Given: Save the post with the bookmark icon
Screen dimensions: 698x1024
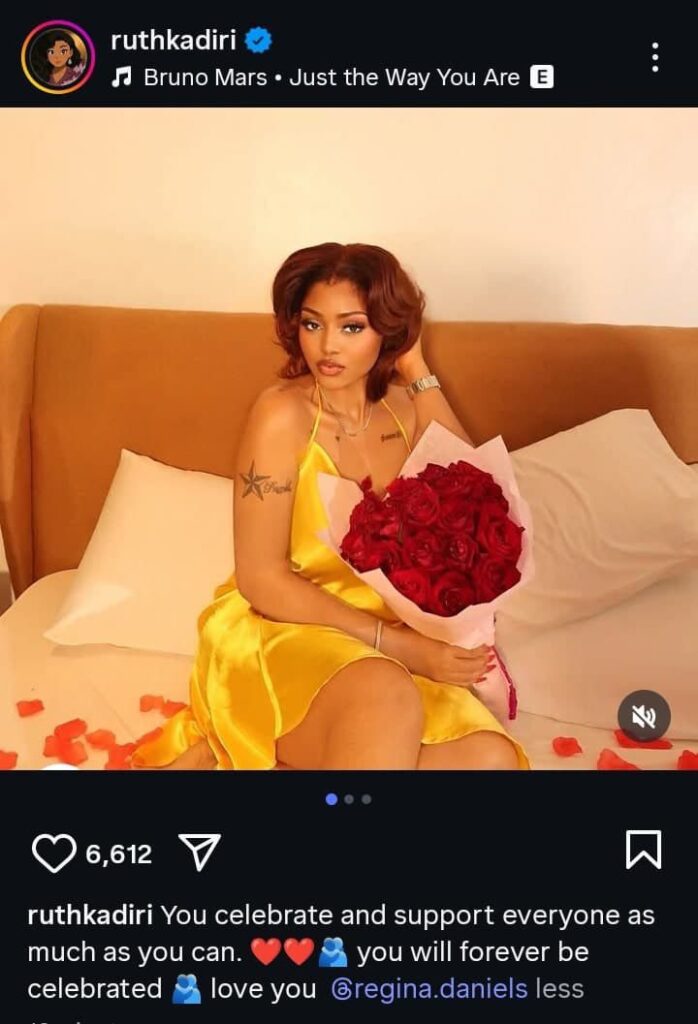Looking at the screenshot, I should click(x=643, y=851).
